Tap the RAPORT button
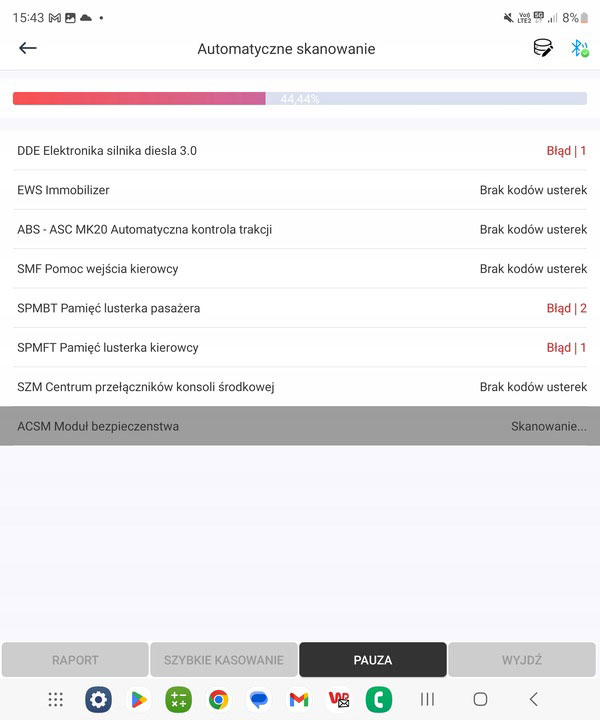Screen dimensions: 600x720 pos(75,660)
